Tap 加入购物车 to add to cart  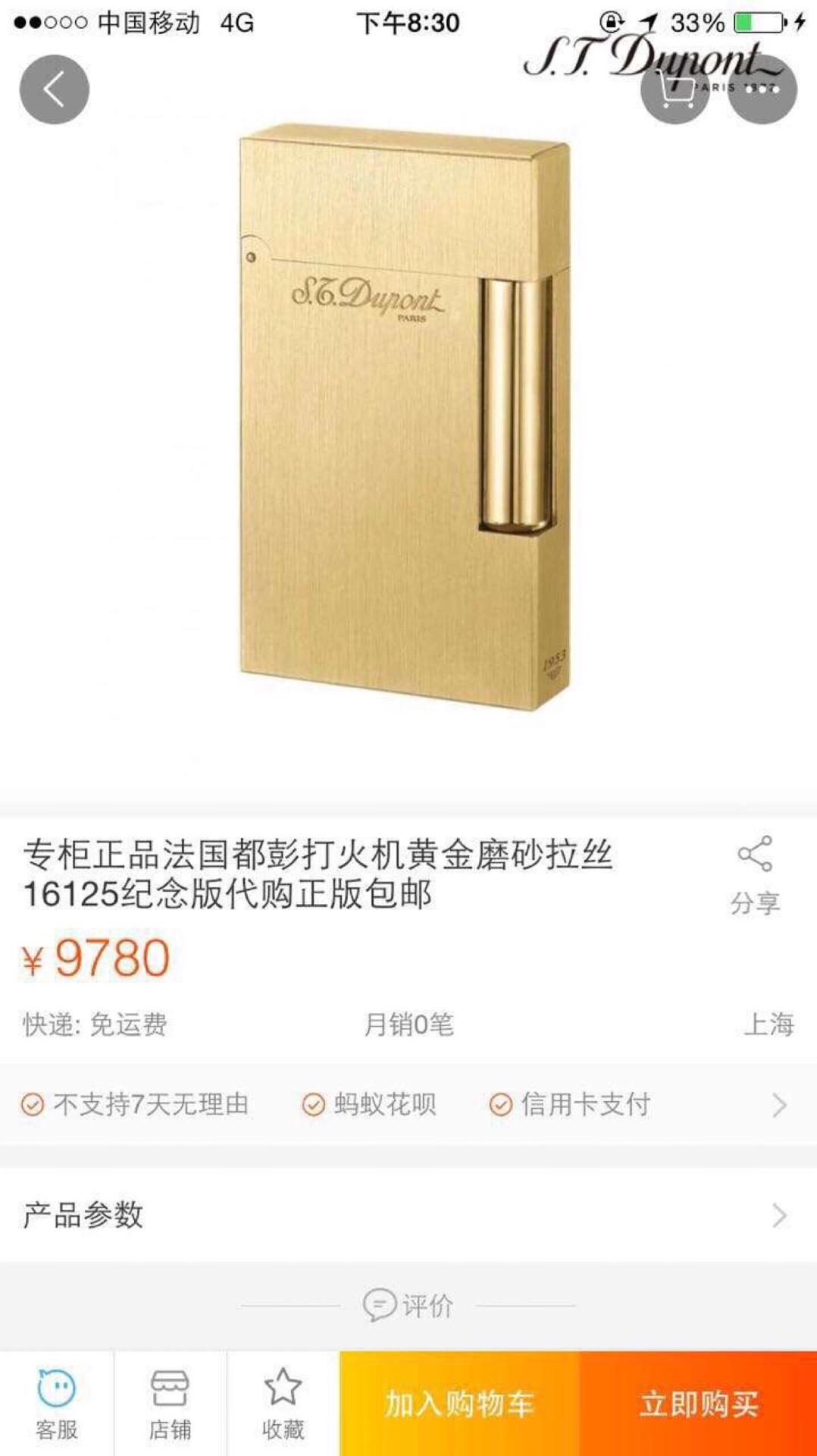pyautogui.click(x=459, y=1404)
